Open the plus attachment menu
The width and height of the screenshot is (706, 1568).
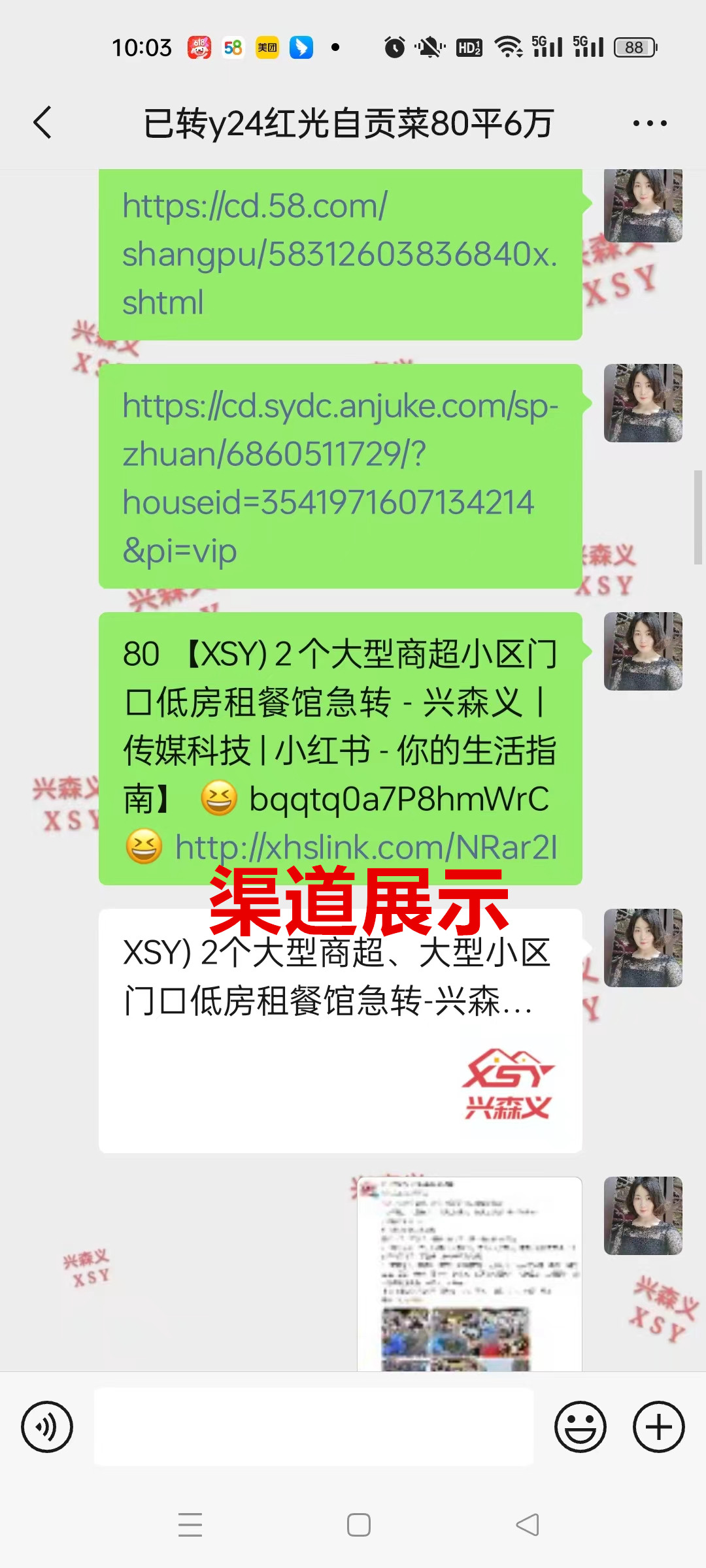point(658,1426)
